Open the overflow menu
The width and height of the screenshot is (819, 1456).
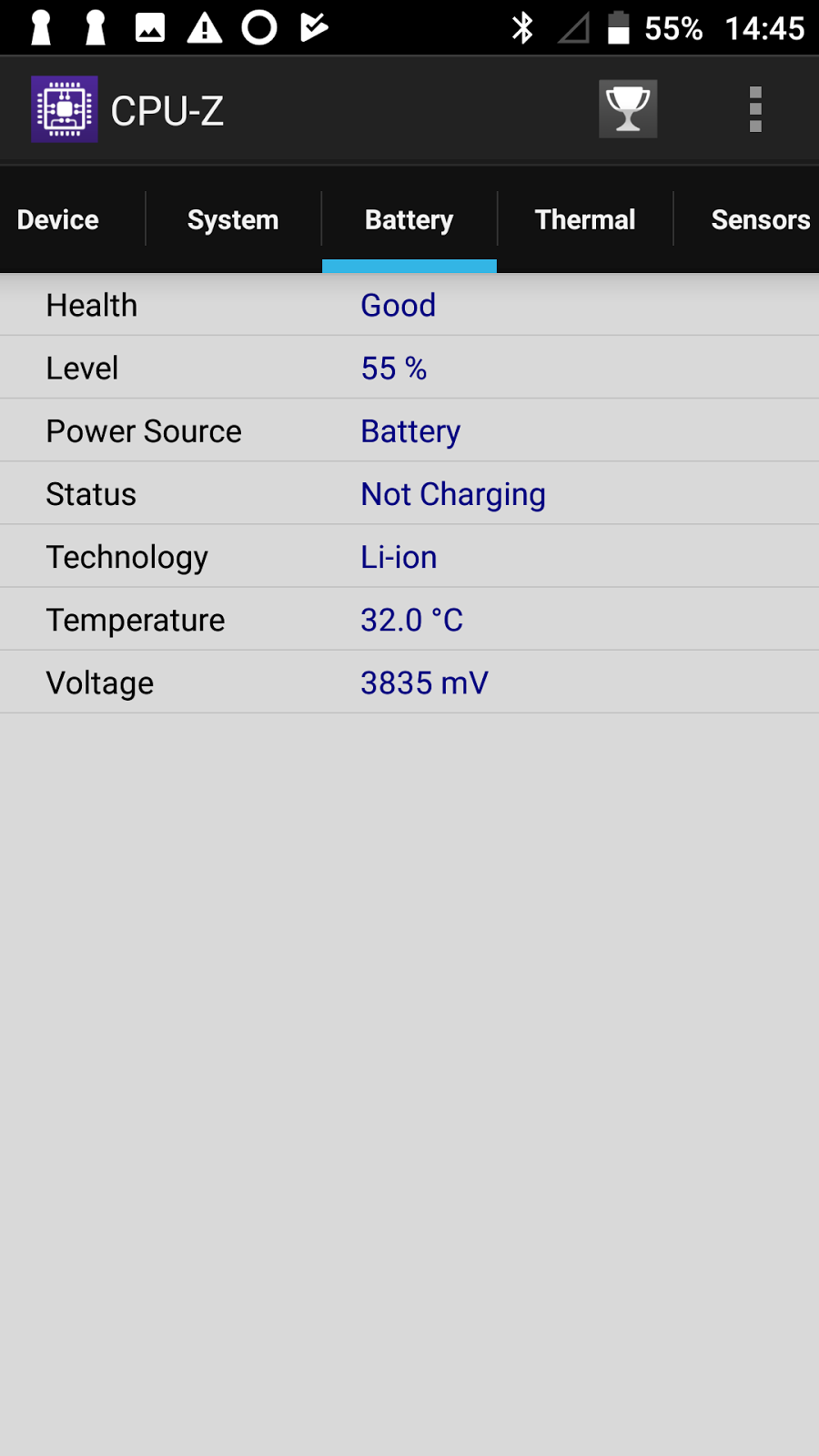(755, 109)
